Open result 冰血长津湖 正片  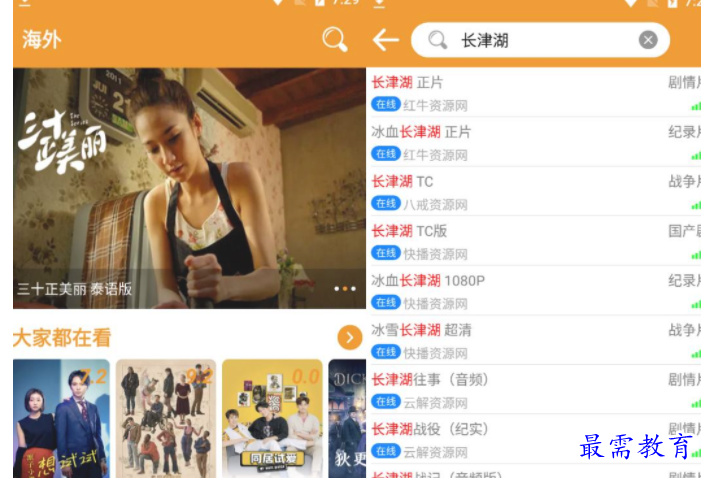pos(520,141)
